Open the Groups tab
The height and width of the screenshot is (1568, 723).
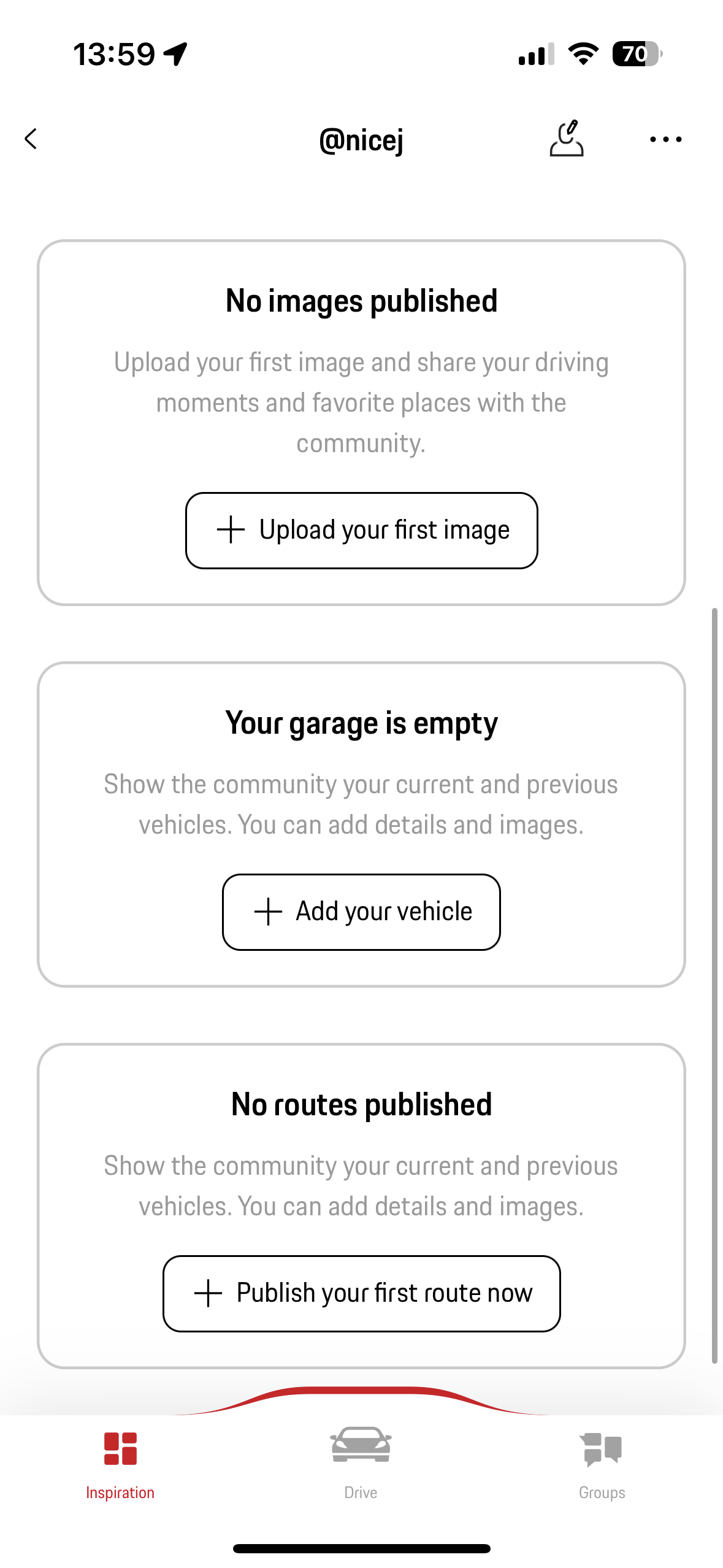coord(602,1493)
